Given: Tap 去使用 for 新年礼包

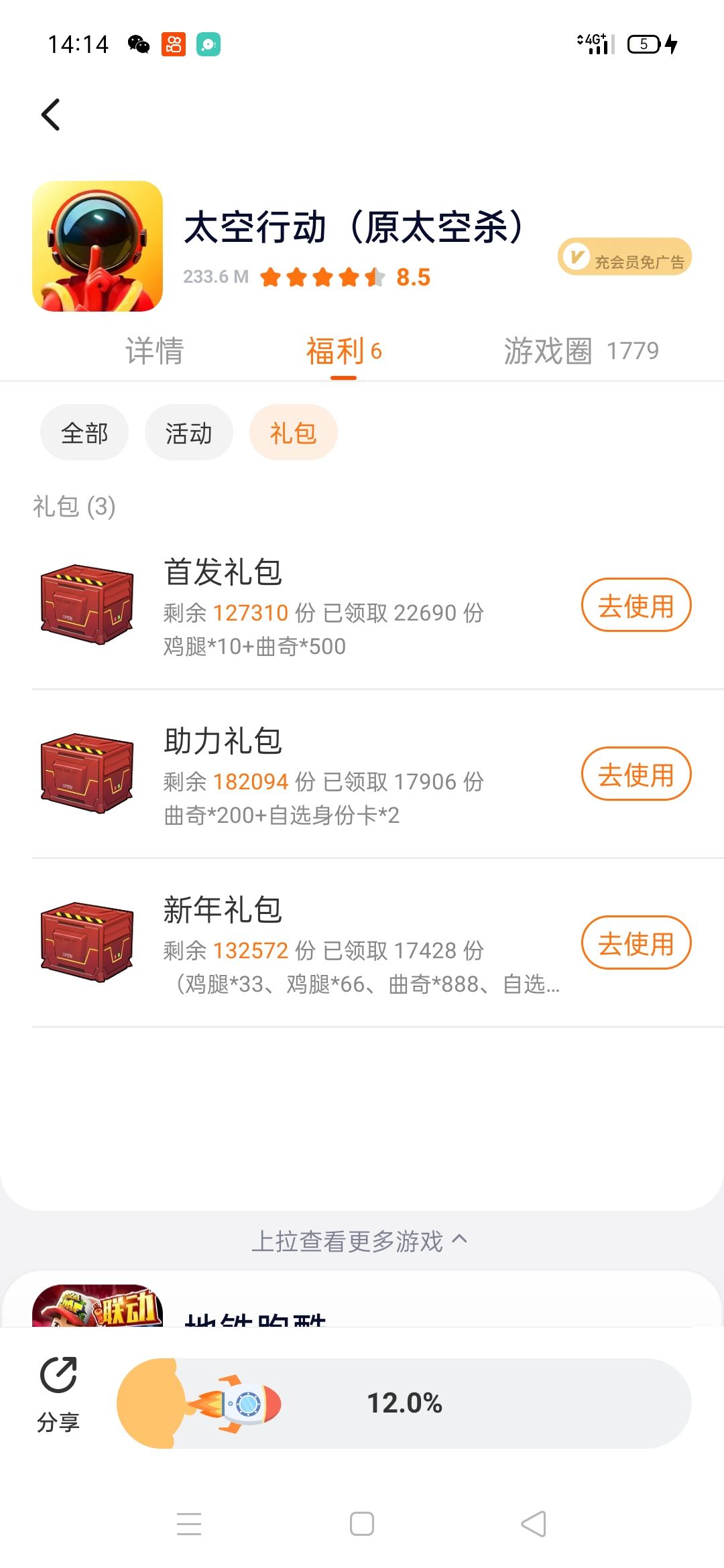Looking at the screenshot, I should pos(636,943).
